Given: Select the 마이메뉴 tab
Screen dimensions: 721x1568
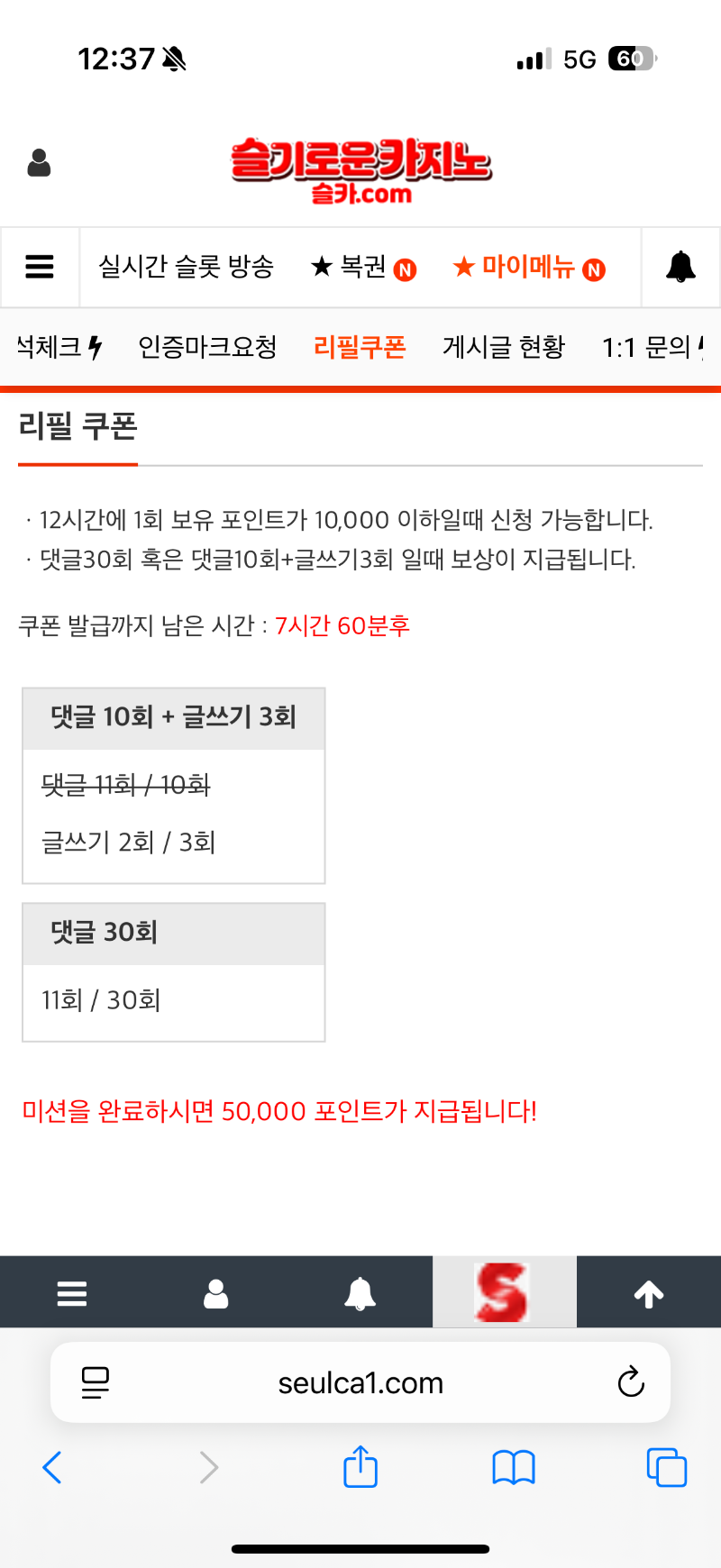Looking at the screenshot, I should coord(528,268).
